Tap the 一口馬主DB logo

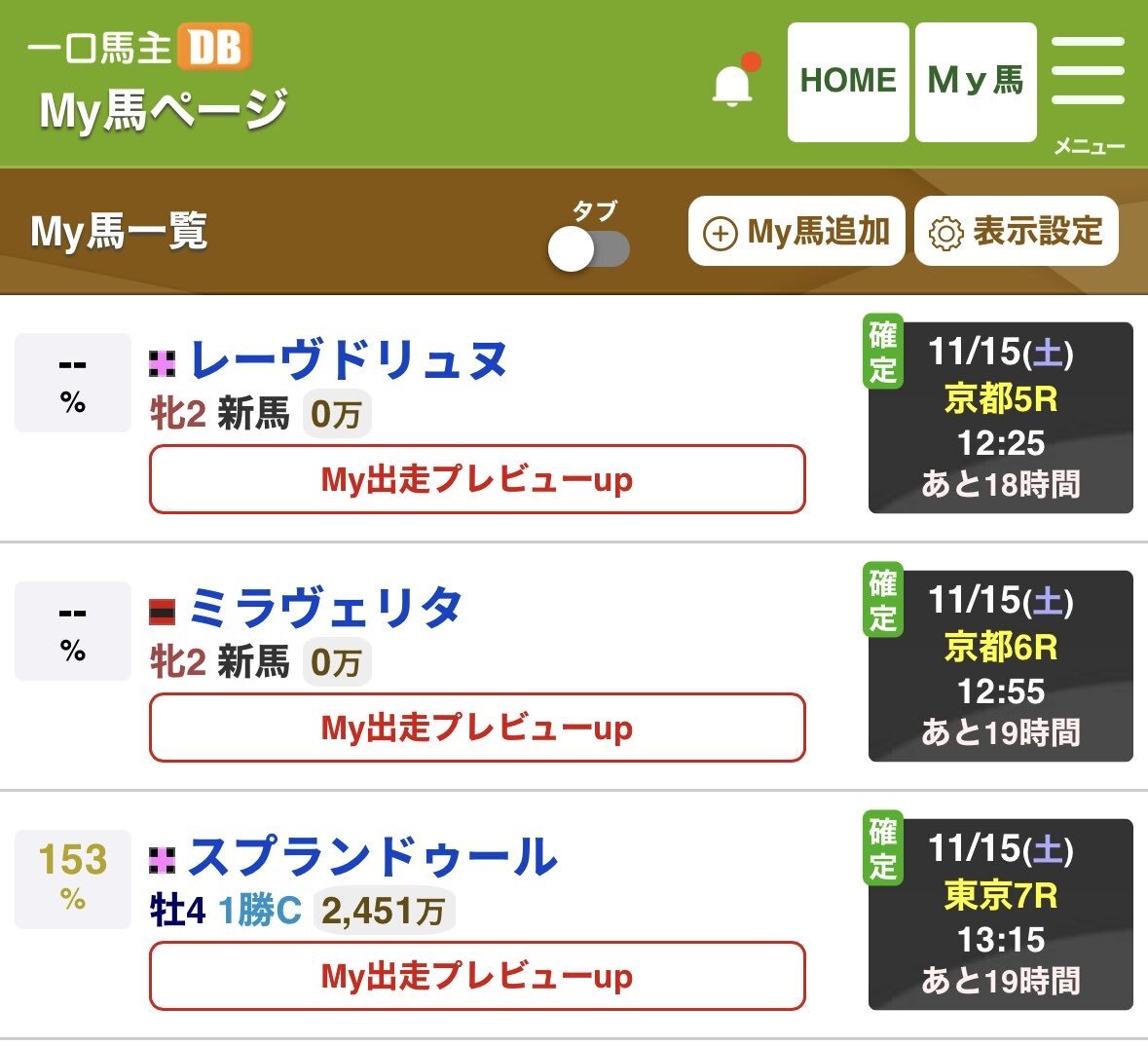click(x=139, y=47)
